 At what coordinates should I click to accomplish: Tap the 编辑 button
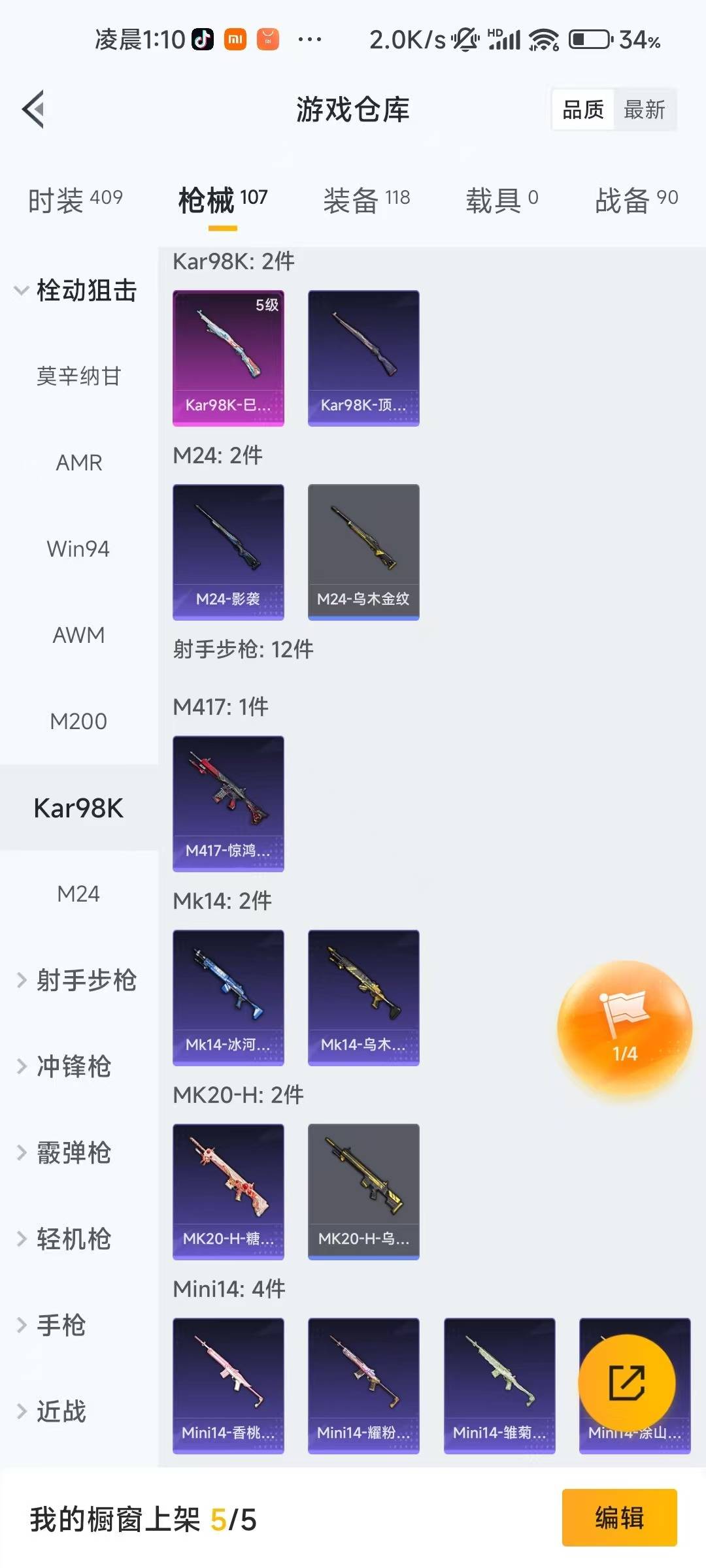pyautogui.click(x=620, y=1519)
